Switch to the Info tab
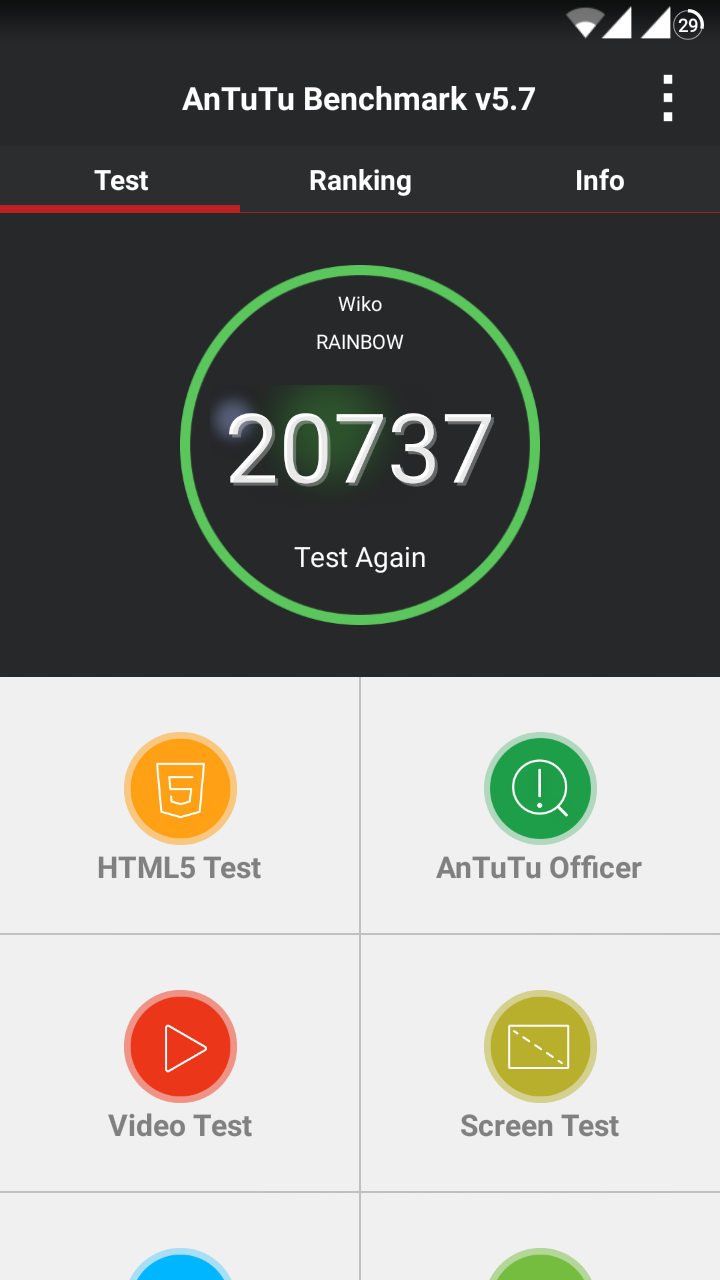This screenshot has width=720, height=1280. (599, 180)
